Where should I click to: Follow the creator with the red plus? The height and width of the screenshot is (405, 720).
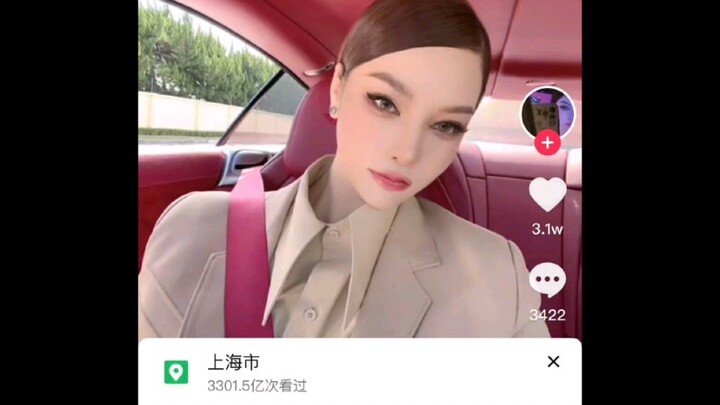(547, 142)
